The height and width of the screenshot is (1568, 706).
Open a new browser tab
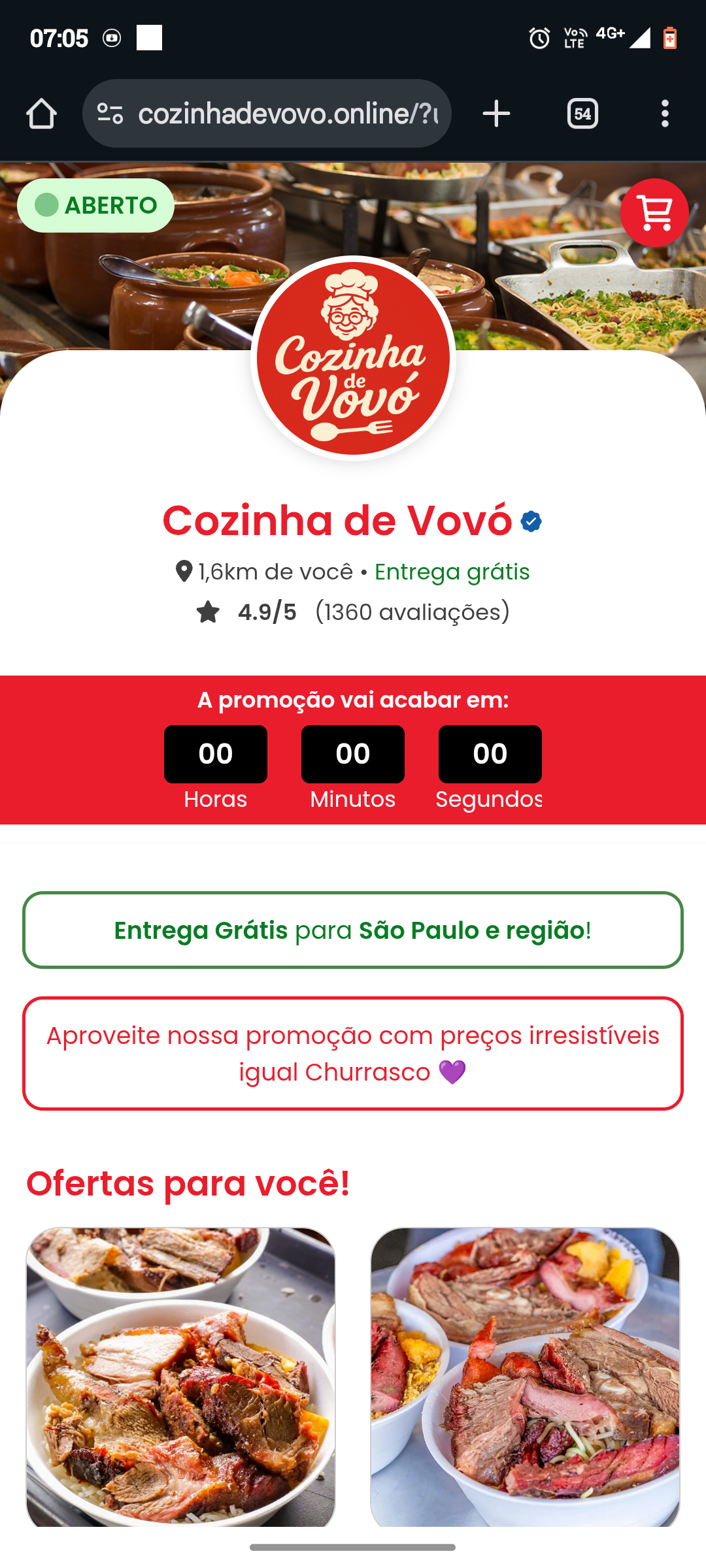pos(496,114)
